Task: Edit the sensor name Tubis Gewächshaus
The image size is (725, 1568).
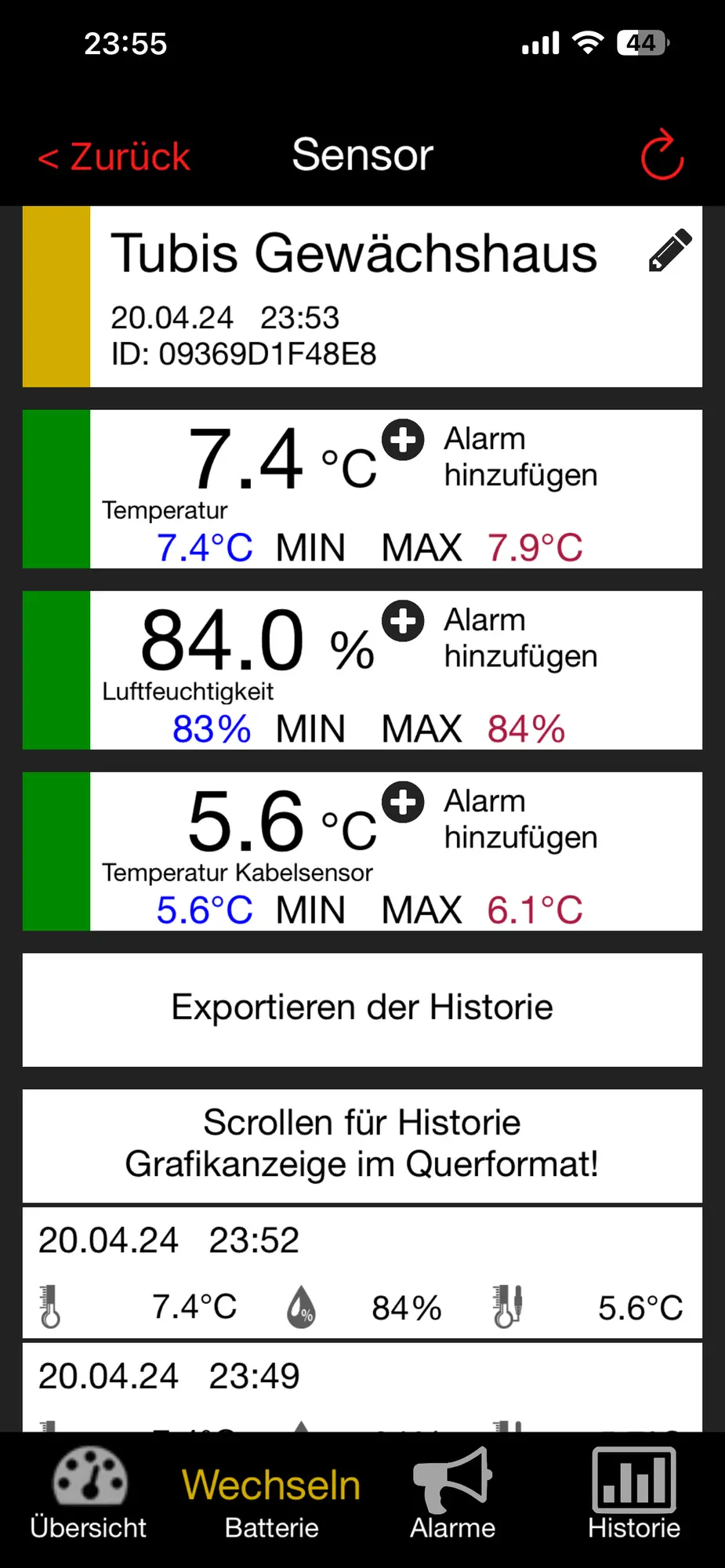Action: coord(670,251)
